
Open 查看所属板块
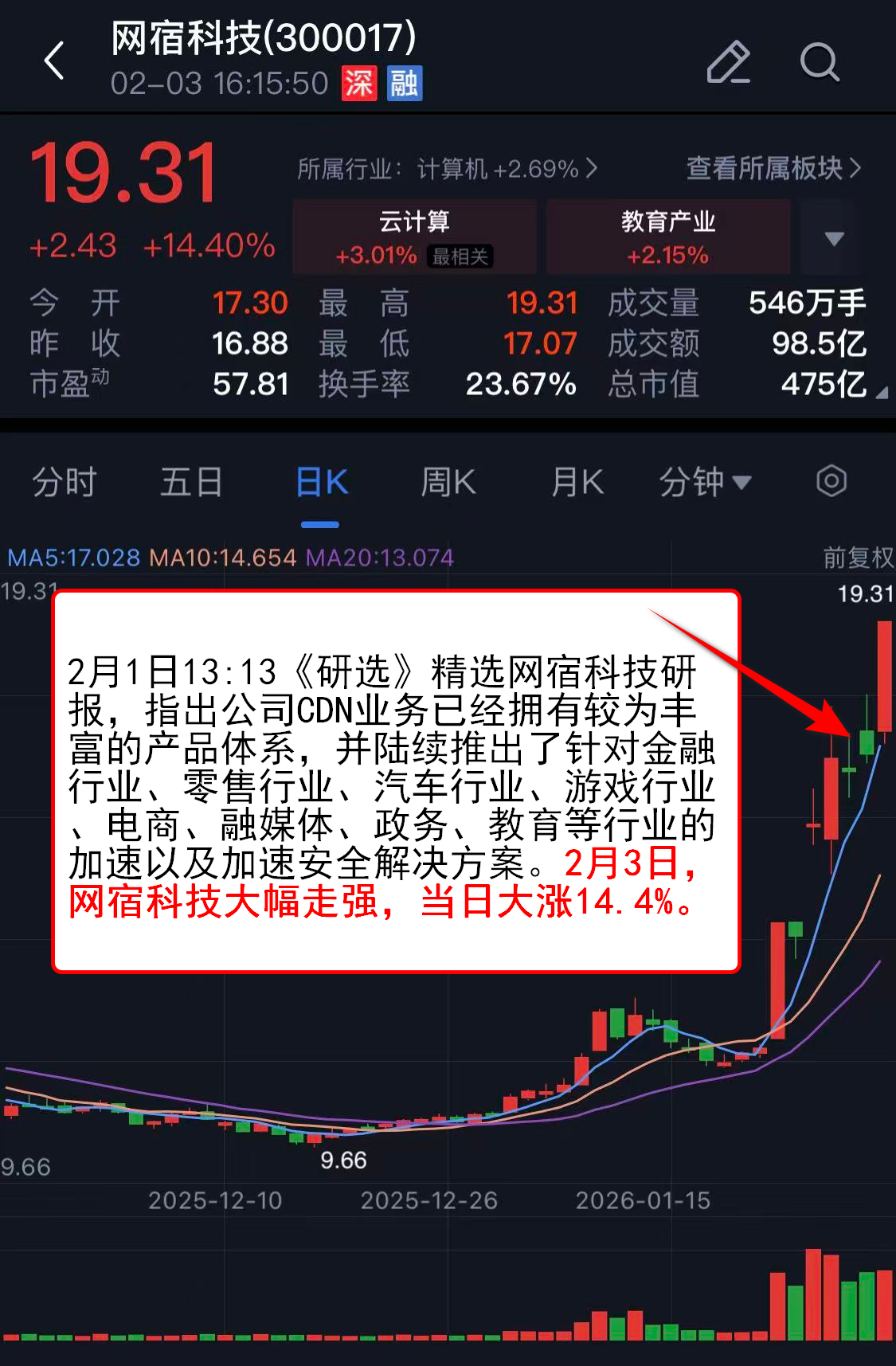click(773, 168)
